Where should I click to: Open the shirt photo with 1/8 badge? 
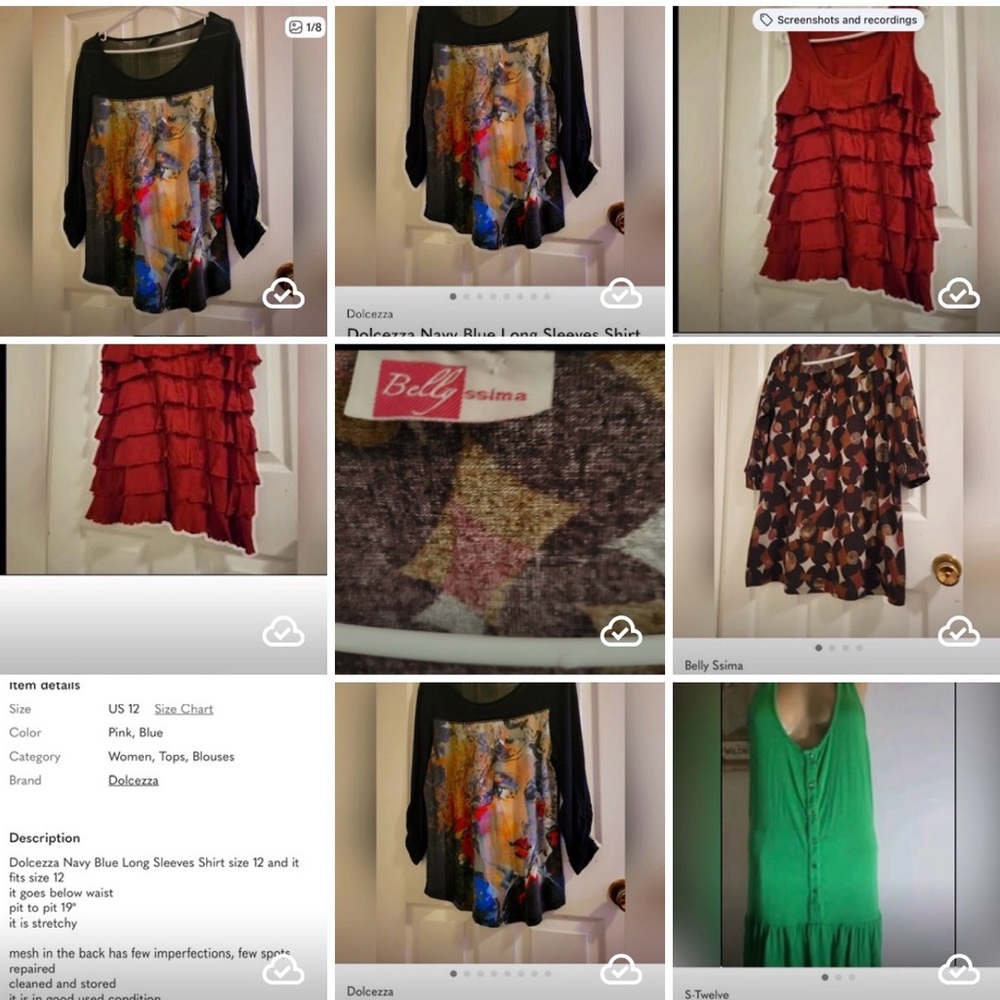point(163,170)
